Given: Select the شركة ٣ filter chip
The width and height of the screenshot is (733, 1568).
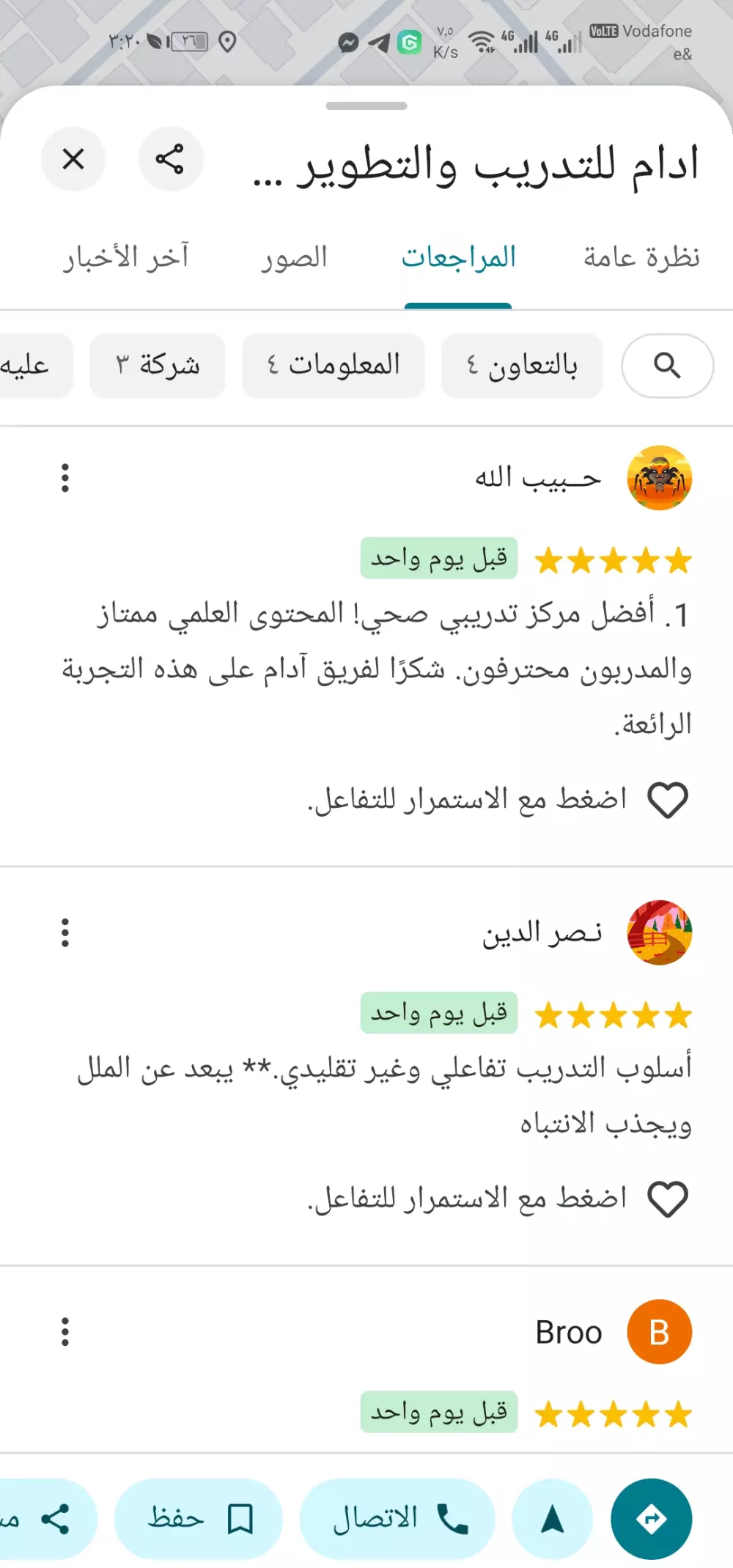Looking at the screenshot, I should click(x=157, y=365).
